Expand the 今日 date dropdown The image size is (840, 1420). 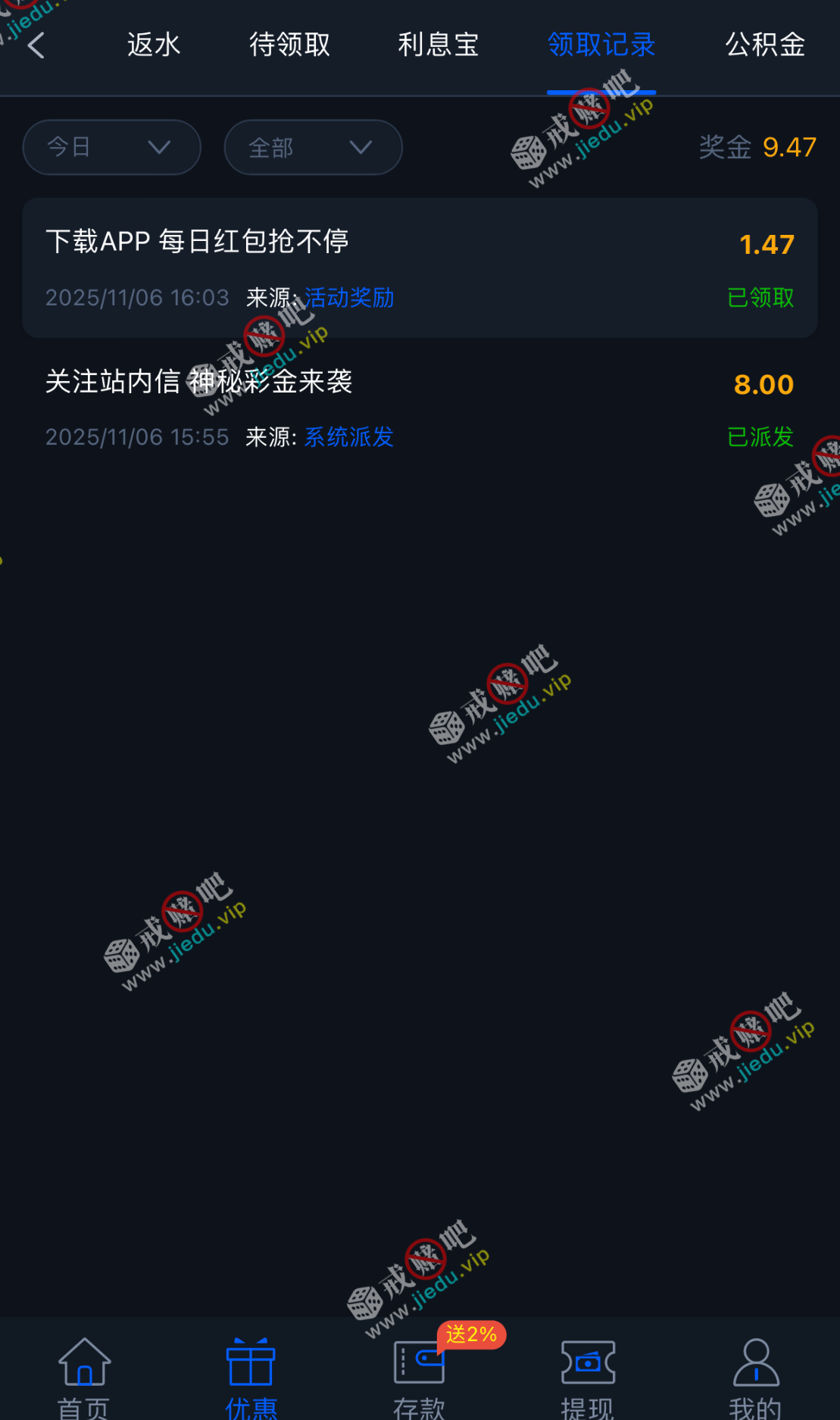pyautogui.click(x=111, y=147)
